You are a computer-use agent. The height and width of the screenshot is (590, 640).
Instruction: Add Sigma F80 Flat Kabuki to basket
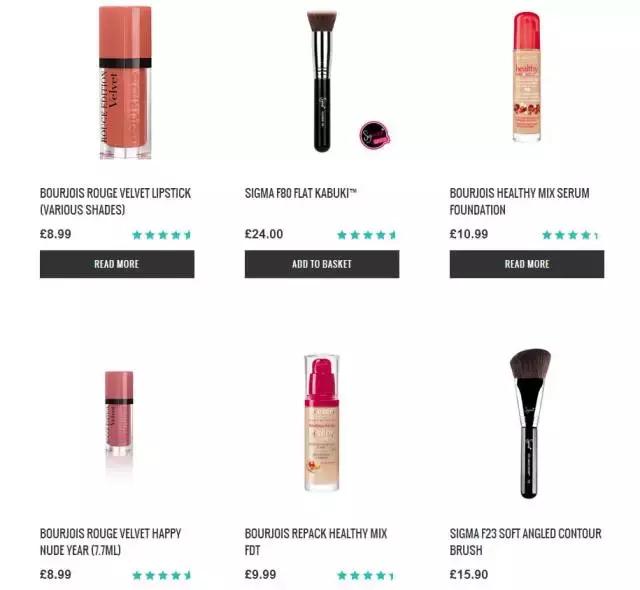321,264
